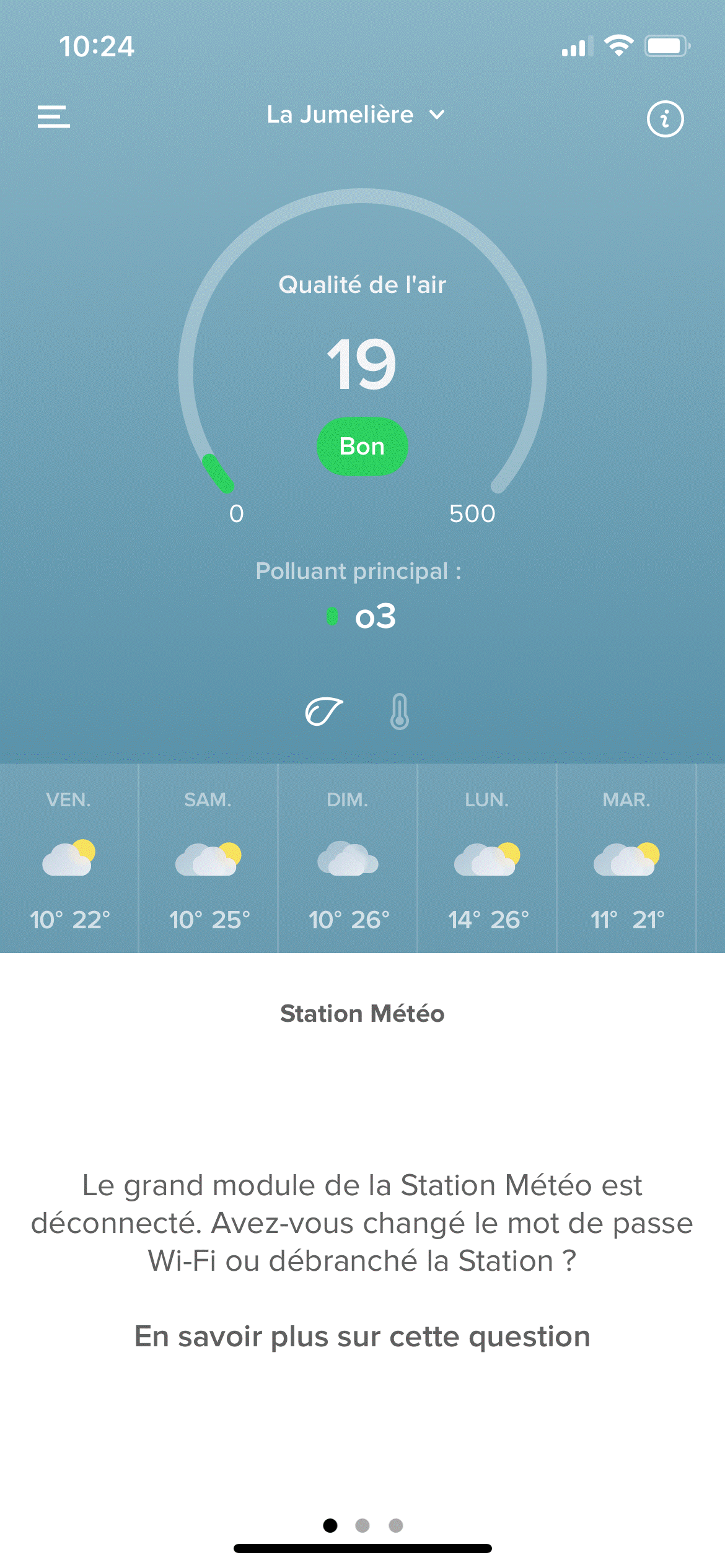Open the info icon
Image resolution: width=725 pixels, height=1568 pixels.
tap(665, 118)
